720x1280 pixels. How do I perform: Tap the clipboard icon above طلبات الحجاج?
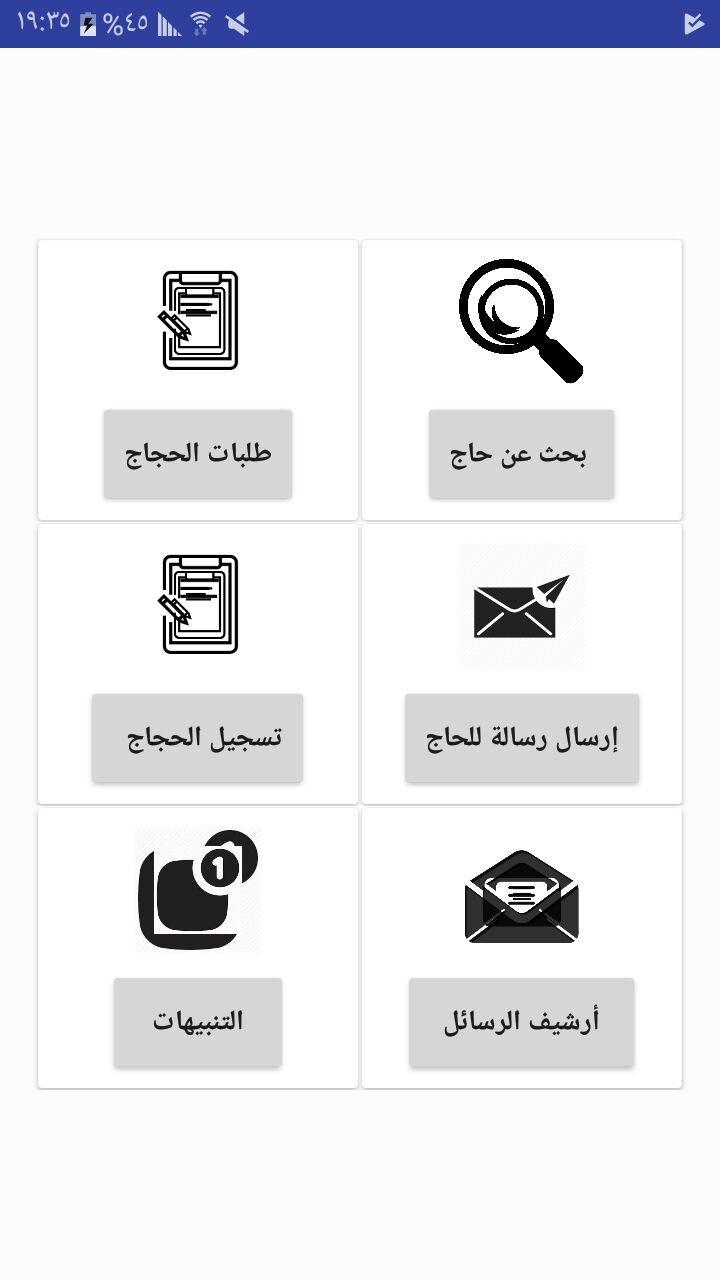(x=197, y=318)
